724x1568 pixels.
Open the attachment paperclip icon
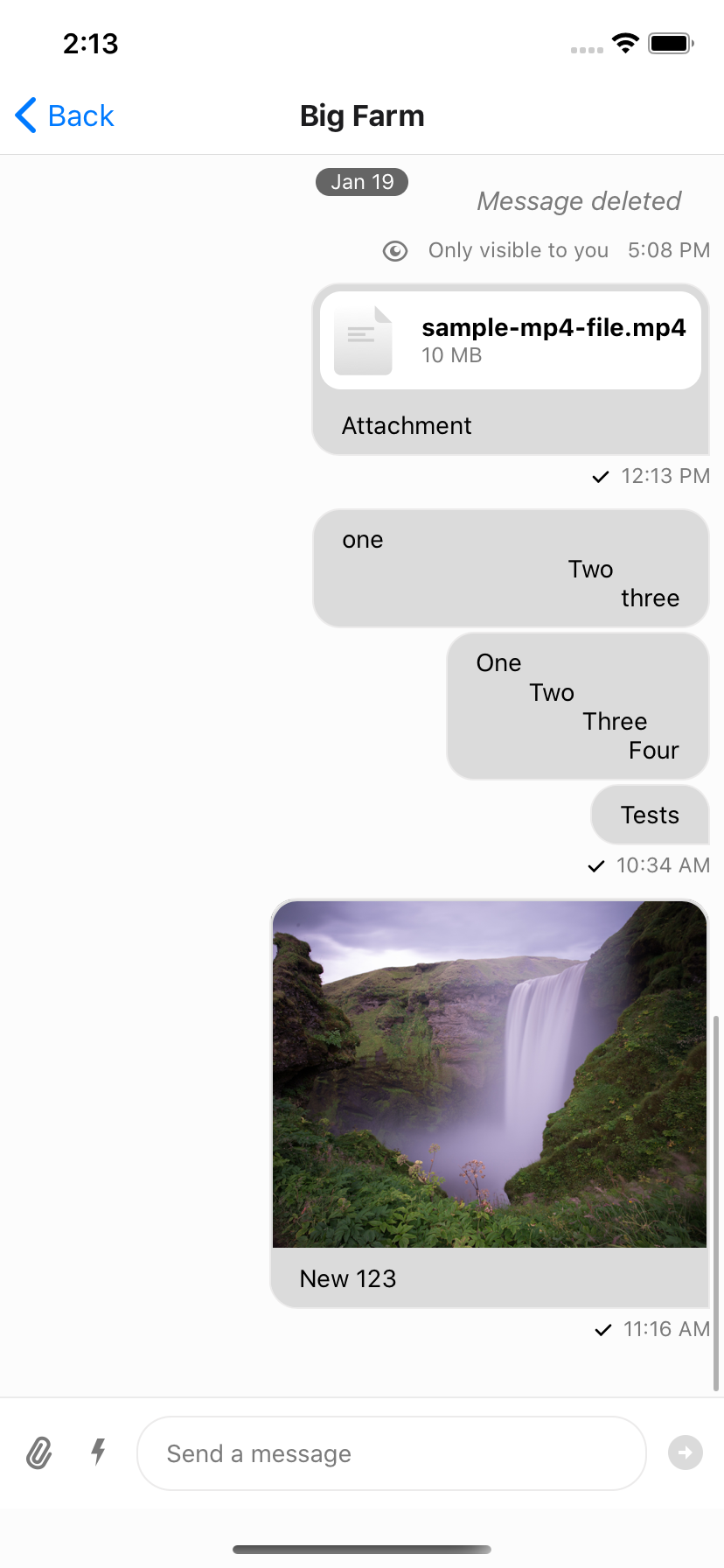click(x=38, y=1453)
